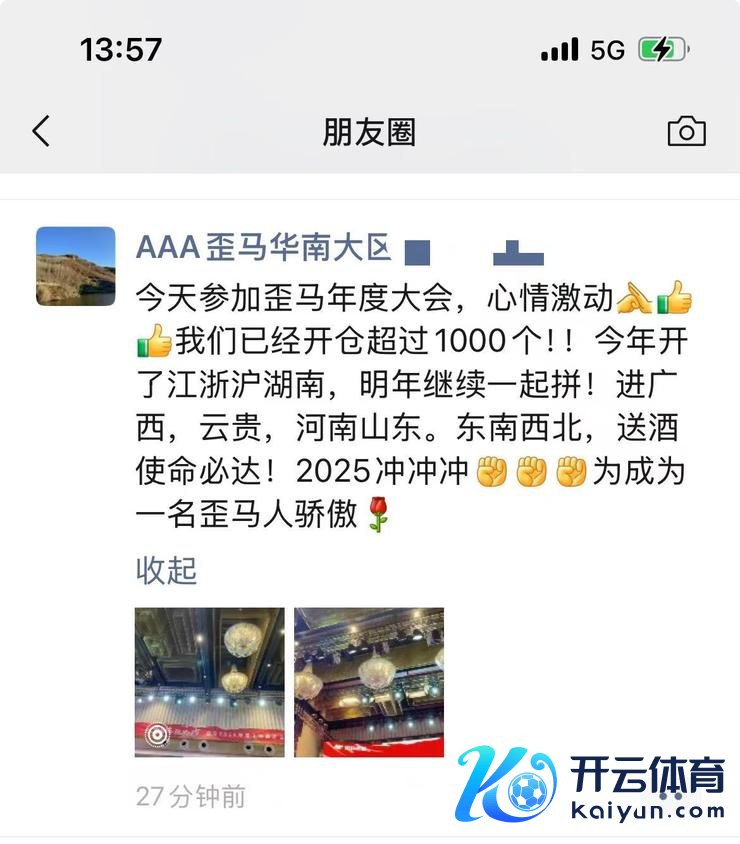Screen dimensions: 740x844
Task: Collapse the post text with 收起
Action: click(166, 571)
